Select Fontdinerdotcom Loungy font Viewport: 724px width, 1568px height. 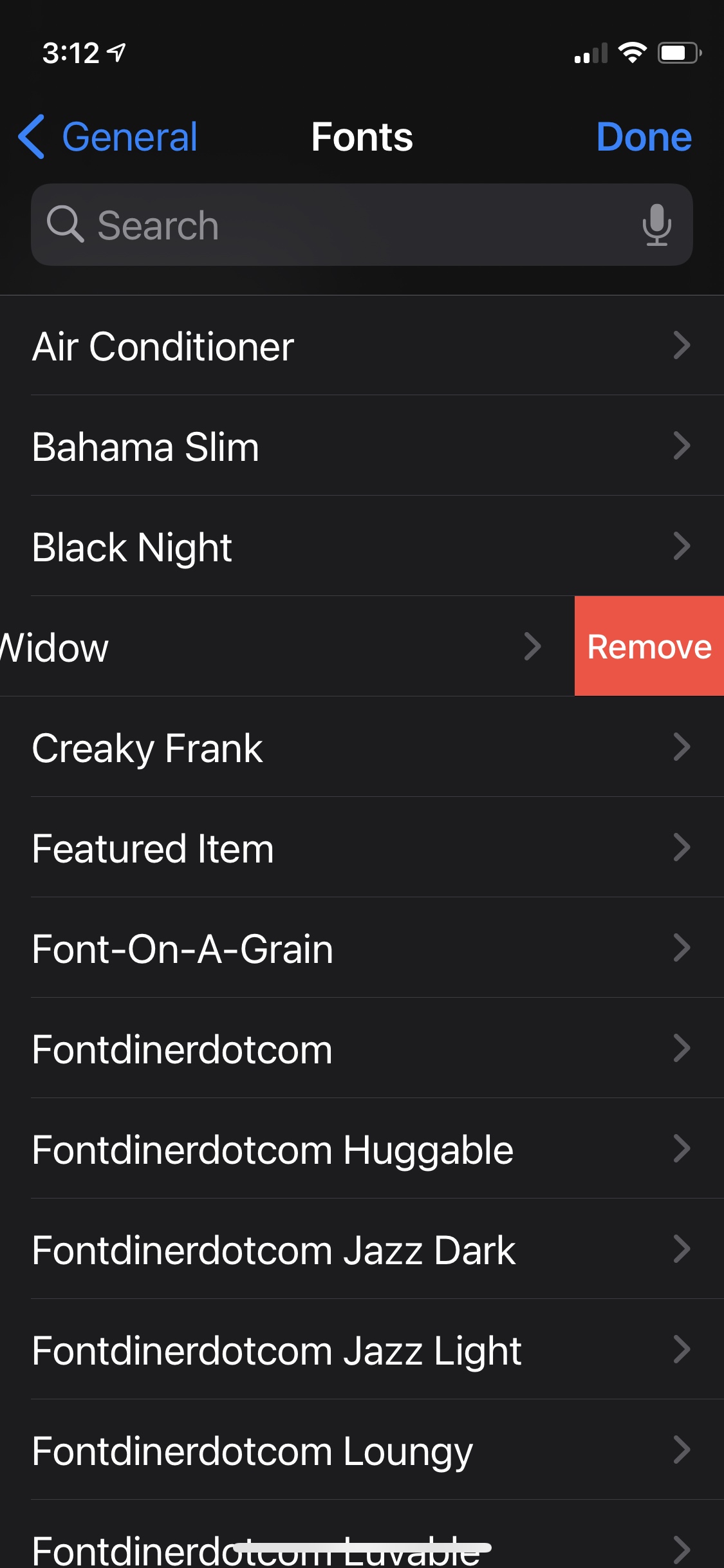362,1450
